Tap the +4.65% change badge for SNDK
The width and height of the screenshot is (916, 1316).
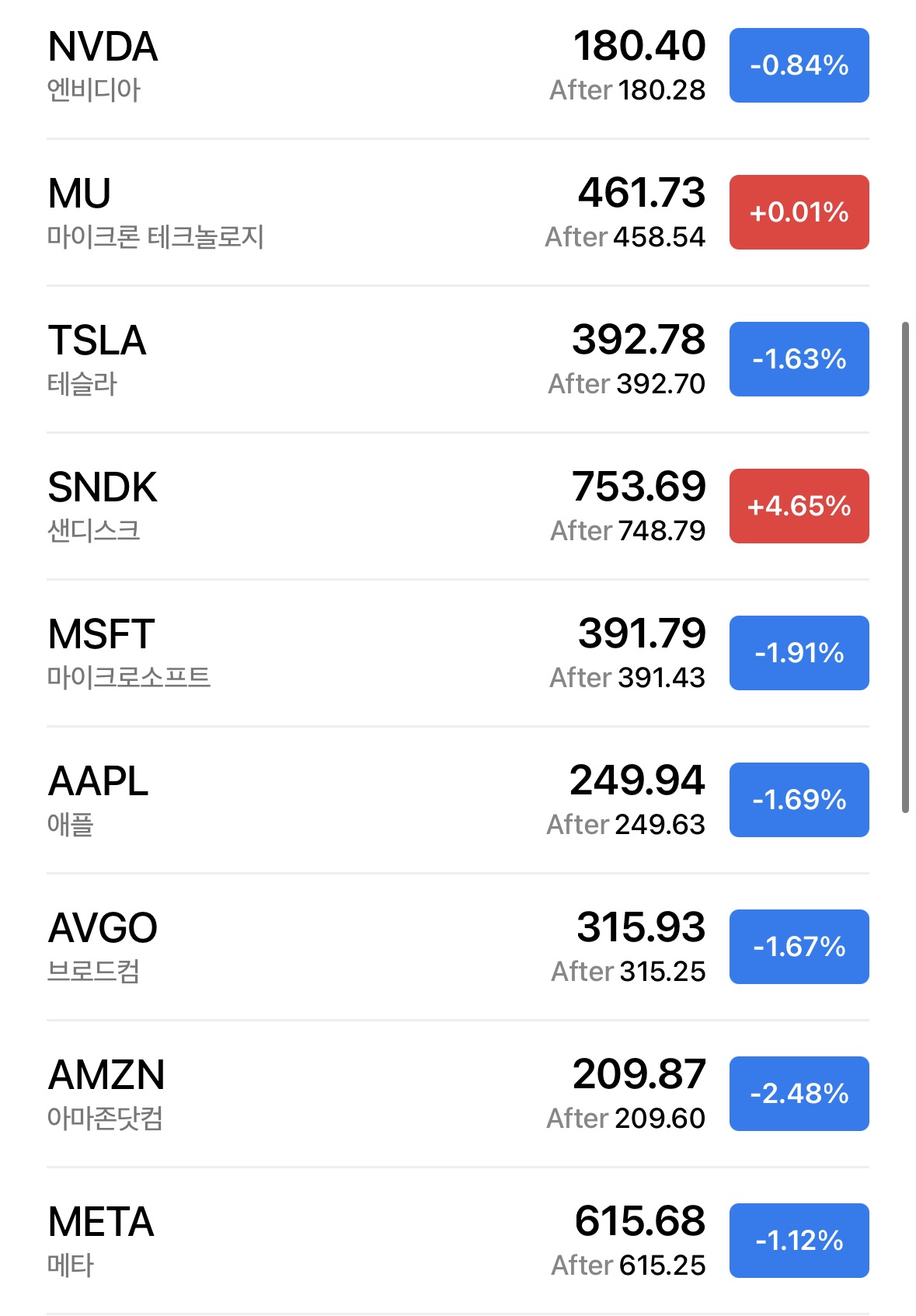(x=799, y=506)
